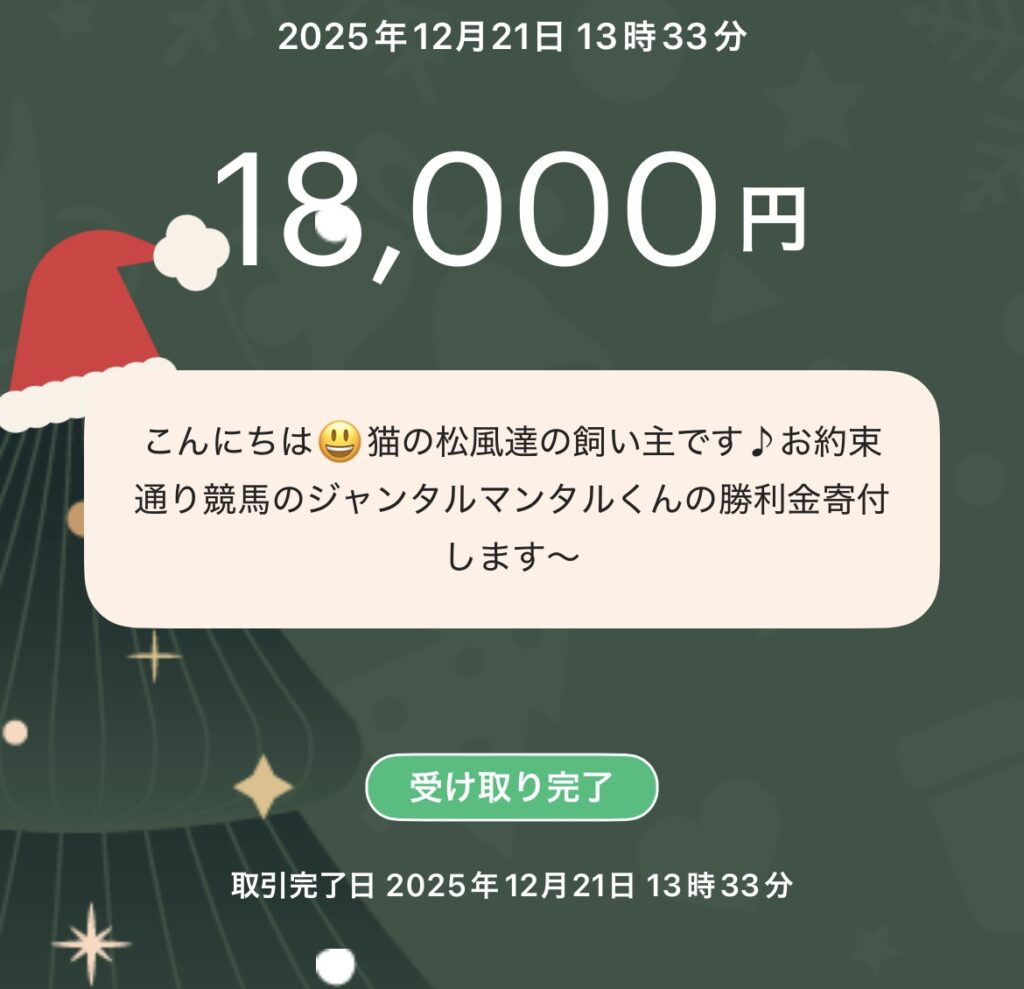This screenshot has height=989, width=1024.
Task: Tap the 受け取り完了 button
Action: click(x=511, y=788)
